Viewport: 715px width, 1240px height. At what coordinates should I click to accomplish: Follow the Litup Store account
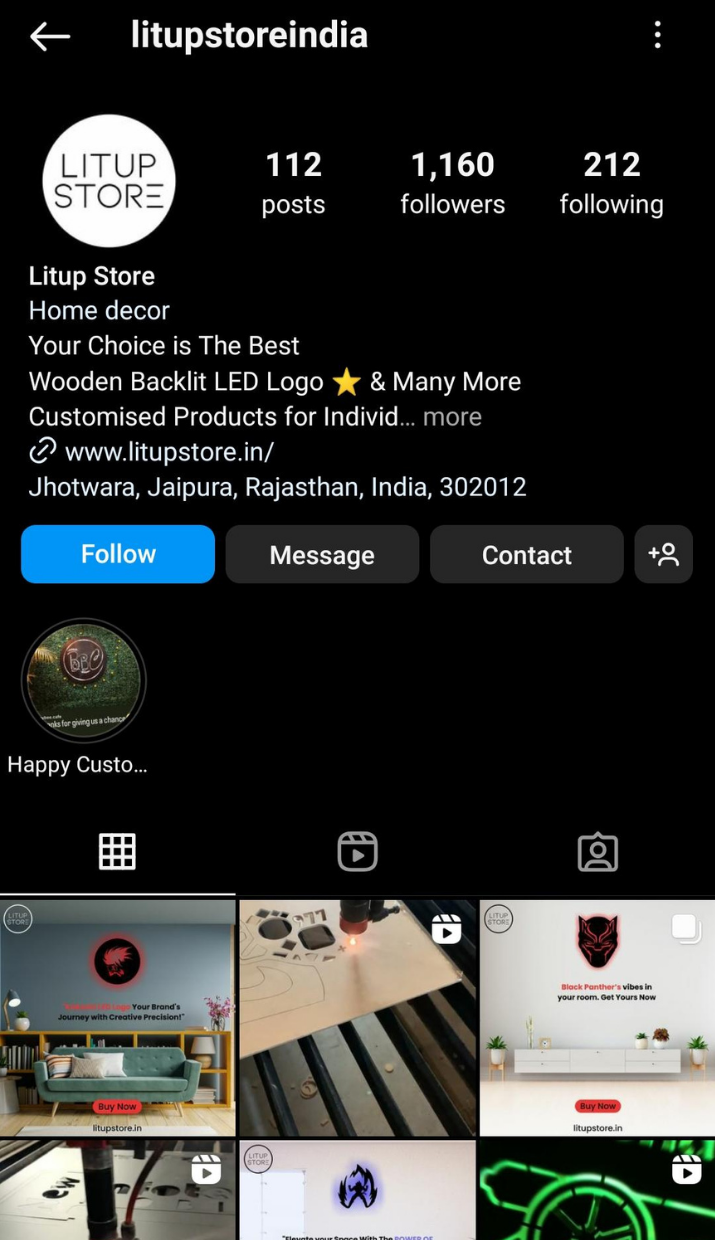point(118,554)
